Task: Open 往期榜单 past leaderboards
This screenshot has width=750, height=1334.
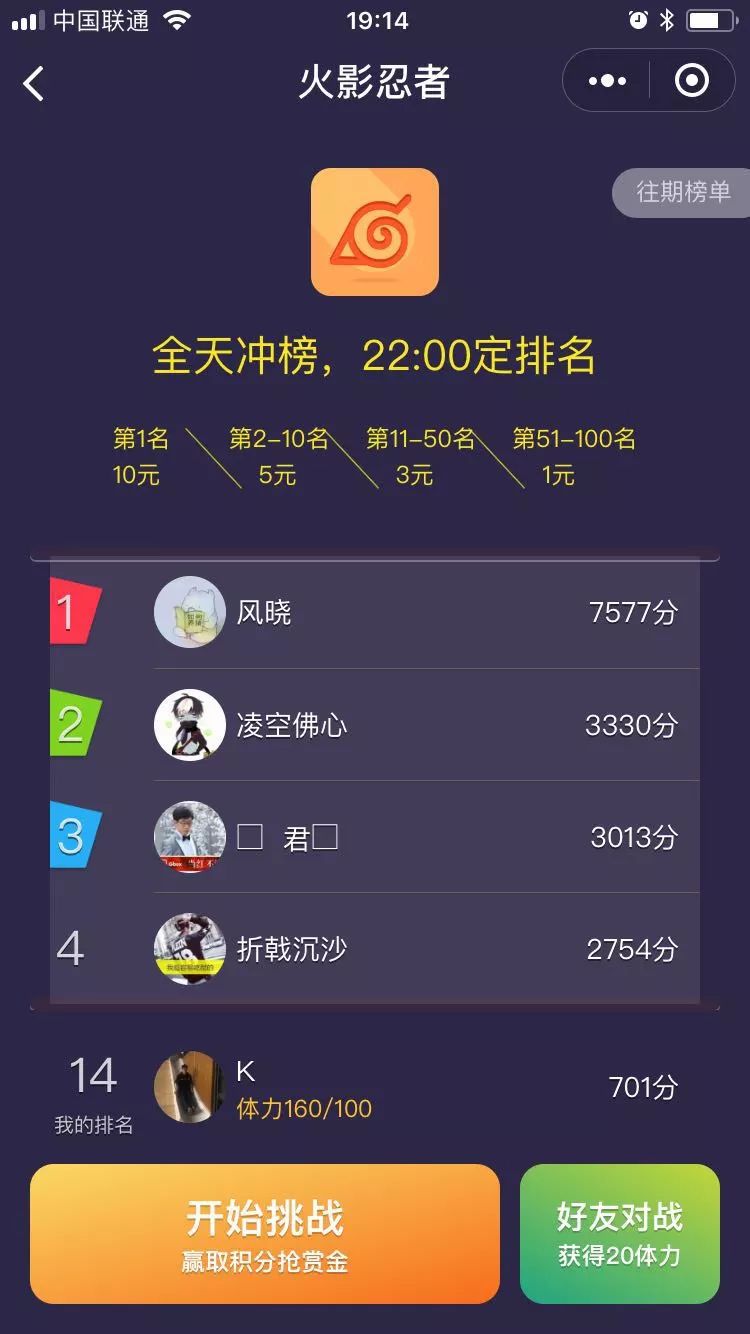Action: (683, 191)
